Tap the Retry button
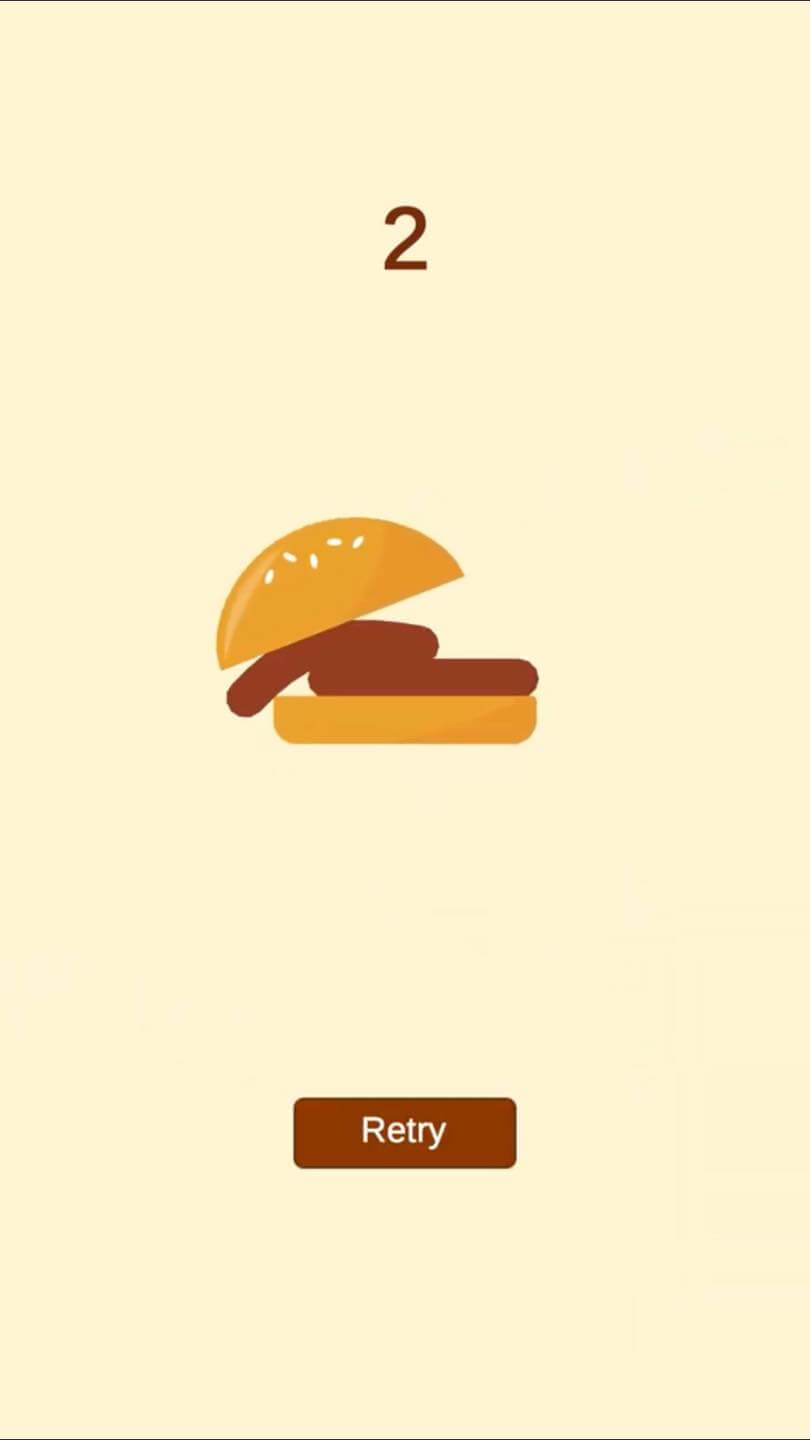 pos(404,1132)
